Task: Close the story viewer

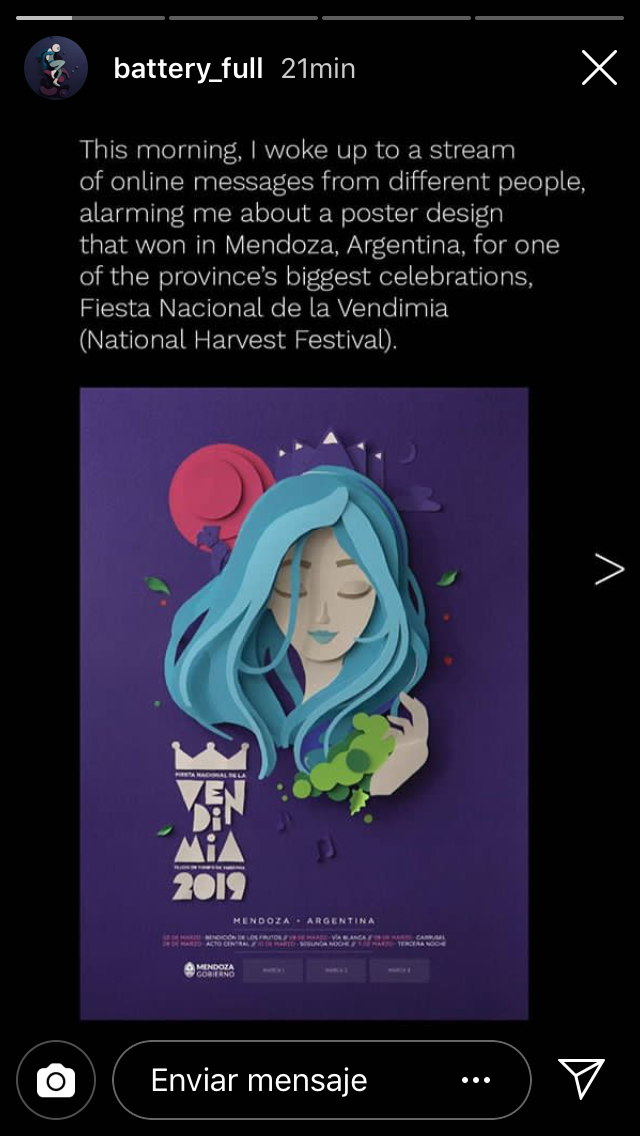Action: click(x=599, y=68)
